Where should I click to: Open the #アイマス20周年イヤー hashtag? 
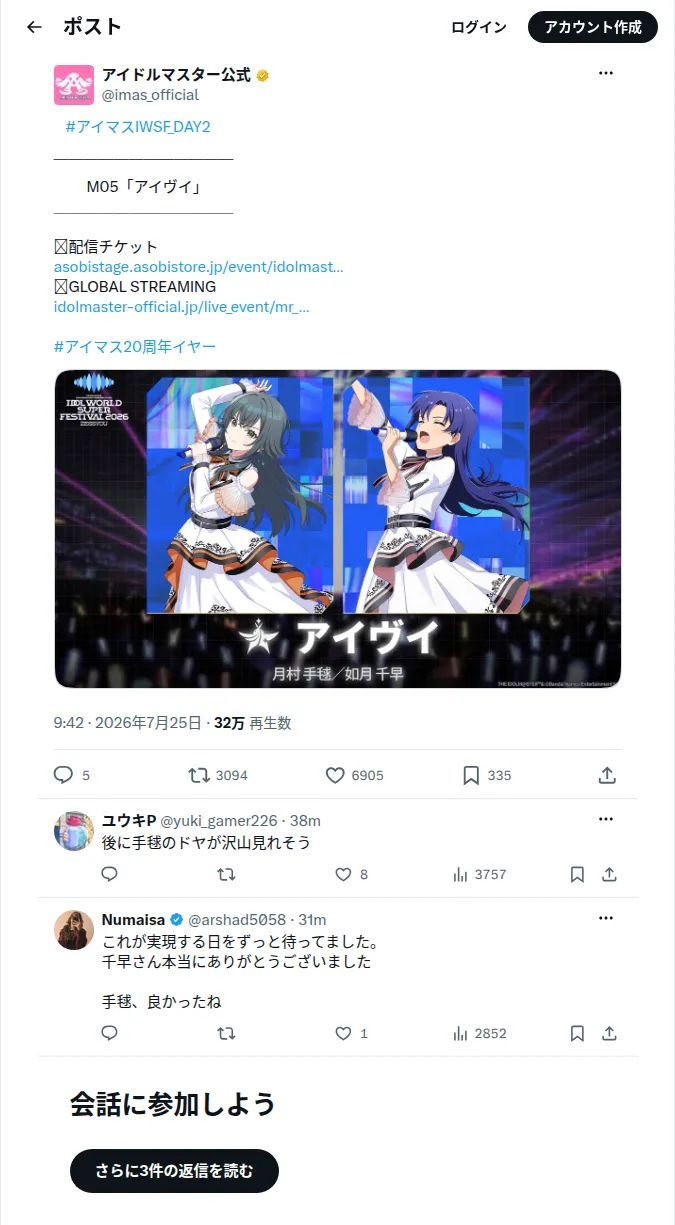pyautogui.click(x=135, y=347)
